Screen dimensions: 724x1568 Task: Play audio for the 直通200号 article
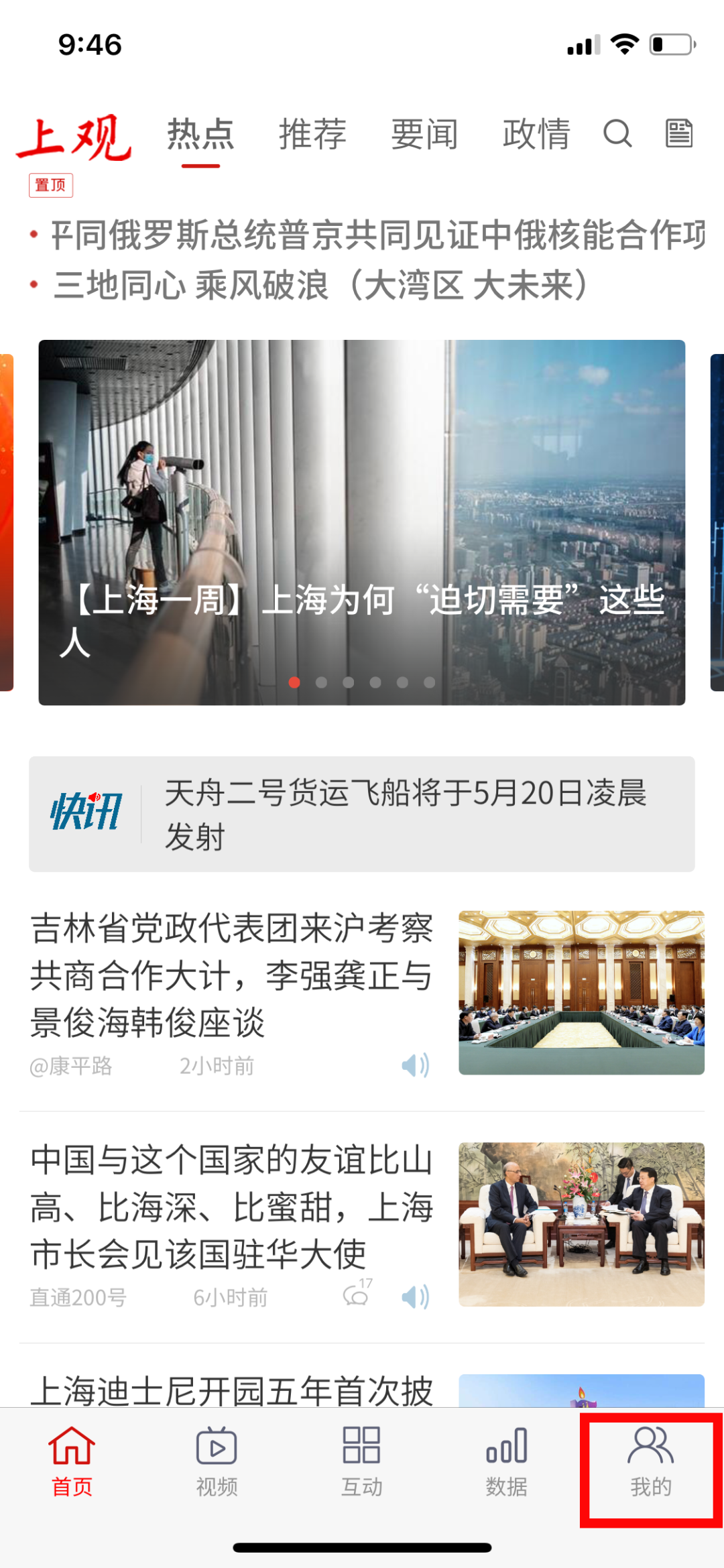(416, 1297)
